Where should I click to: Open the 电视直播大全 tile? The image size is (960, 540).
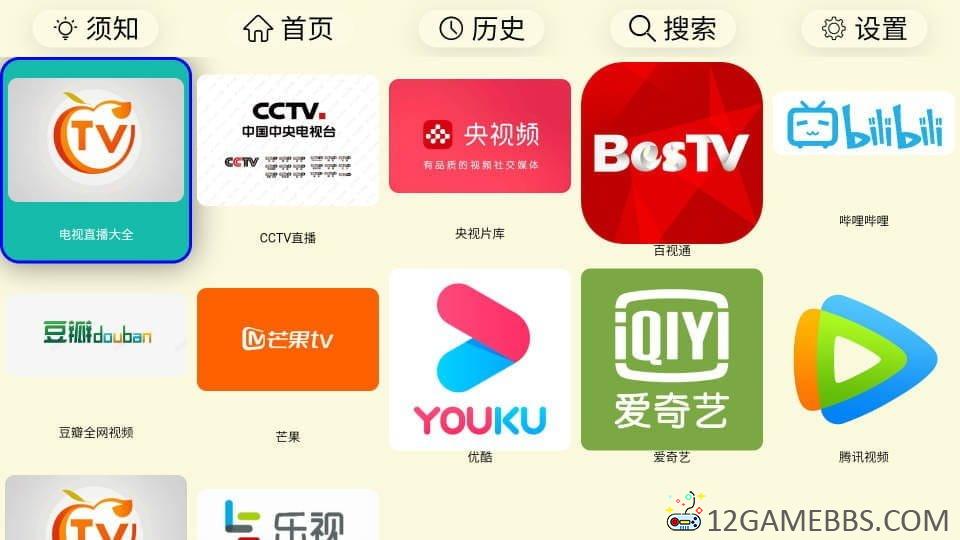pyautogui.click(x=96, y=160)
